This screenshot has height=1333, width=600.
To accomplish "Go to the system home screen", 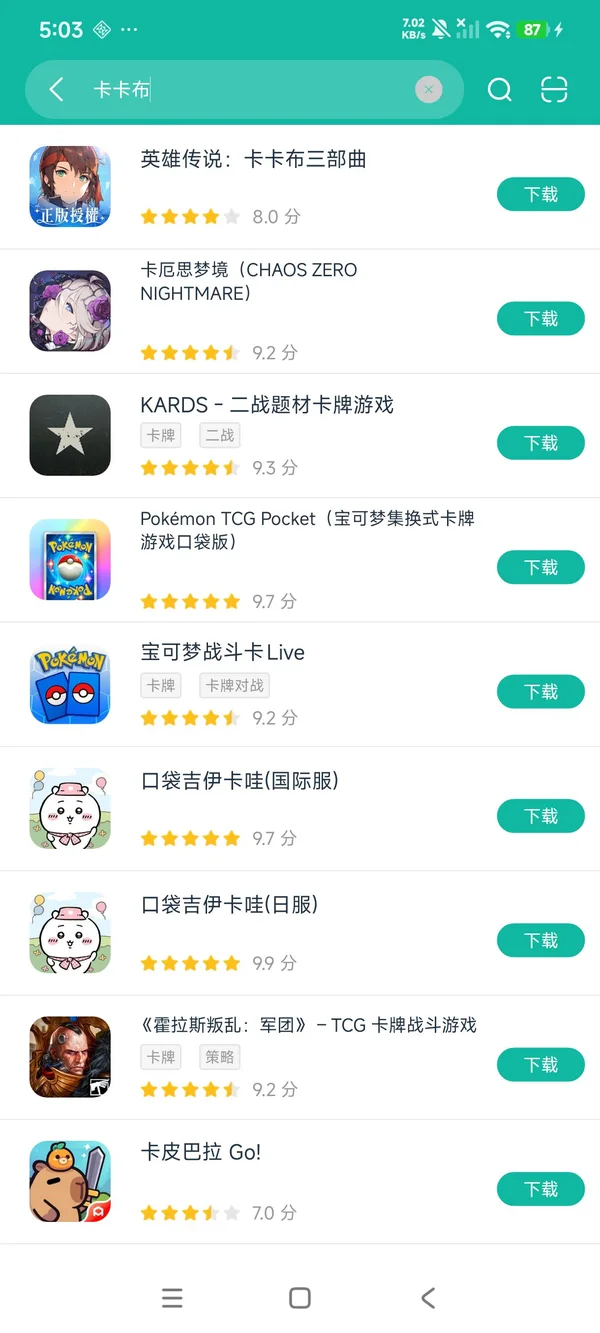I will tap(299, 1298).
